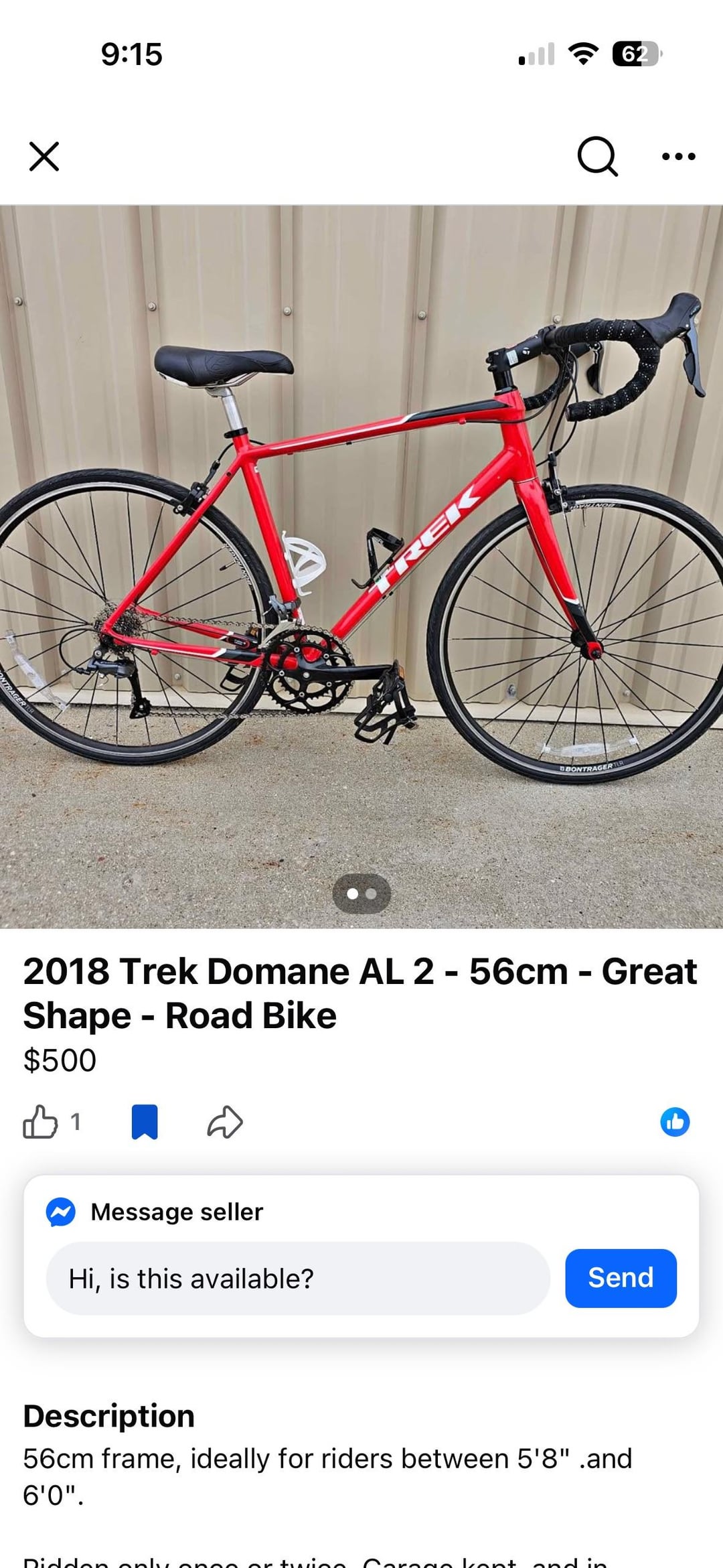
Task: Unsave the listing with the bookmark icon
Action: coord(145,1122)
